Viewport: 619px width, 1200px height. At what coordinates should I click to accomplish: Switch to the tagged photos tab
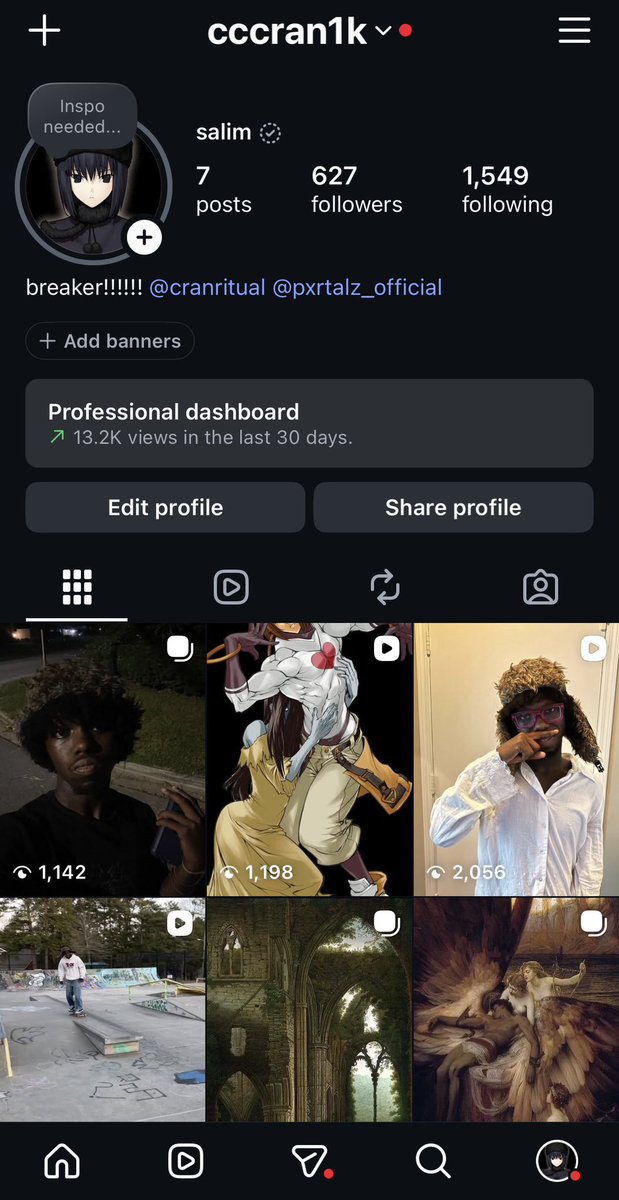coord(540,587)
